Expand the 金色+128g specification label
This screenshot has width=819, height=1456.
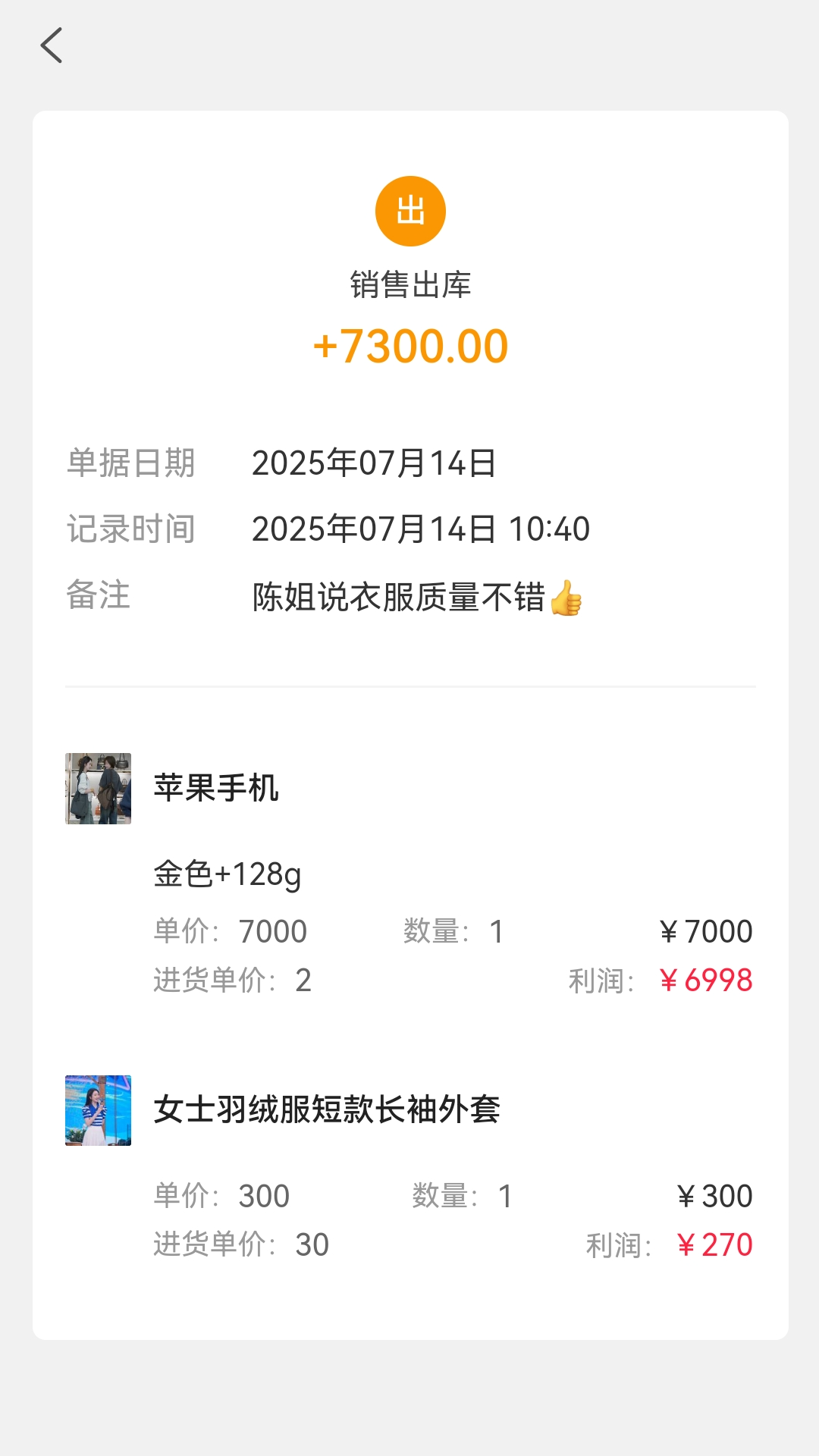pos(227,874)
